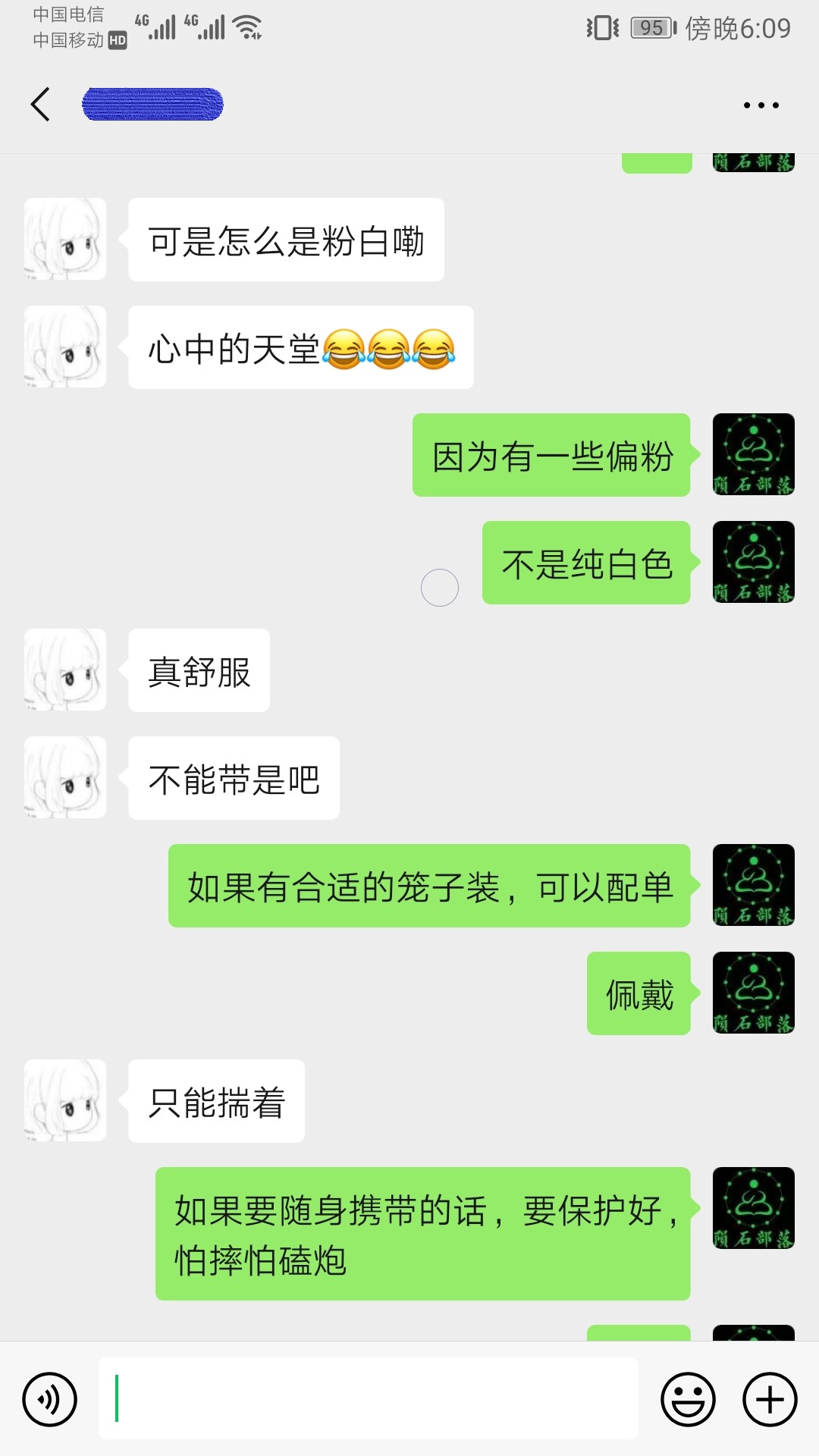Screen dimensions: 819x1456
Task: Open the emoji sticker panel
Action: pos(688,1399)
